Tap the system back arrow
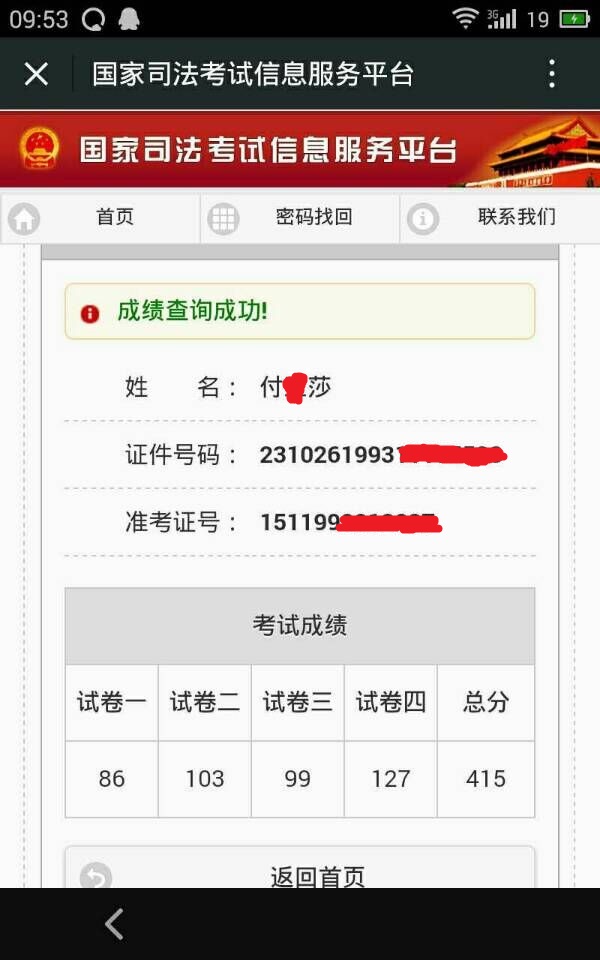Viewport: 600px width, 960px height. coord(114,924)
